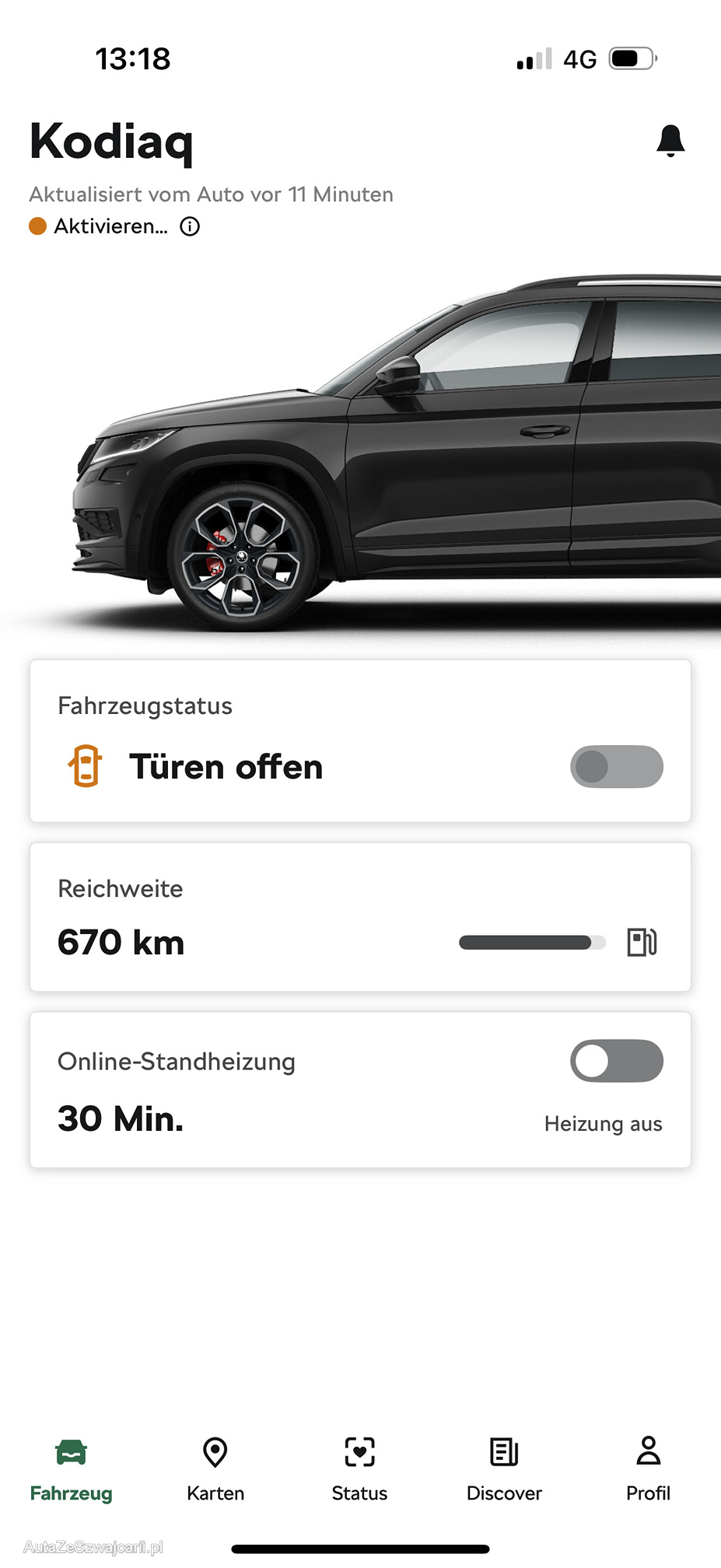Switch to the Status tab

tap(359, 1469)
